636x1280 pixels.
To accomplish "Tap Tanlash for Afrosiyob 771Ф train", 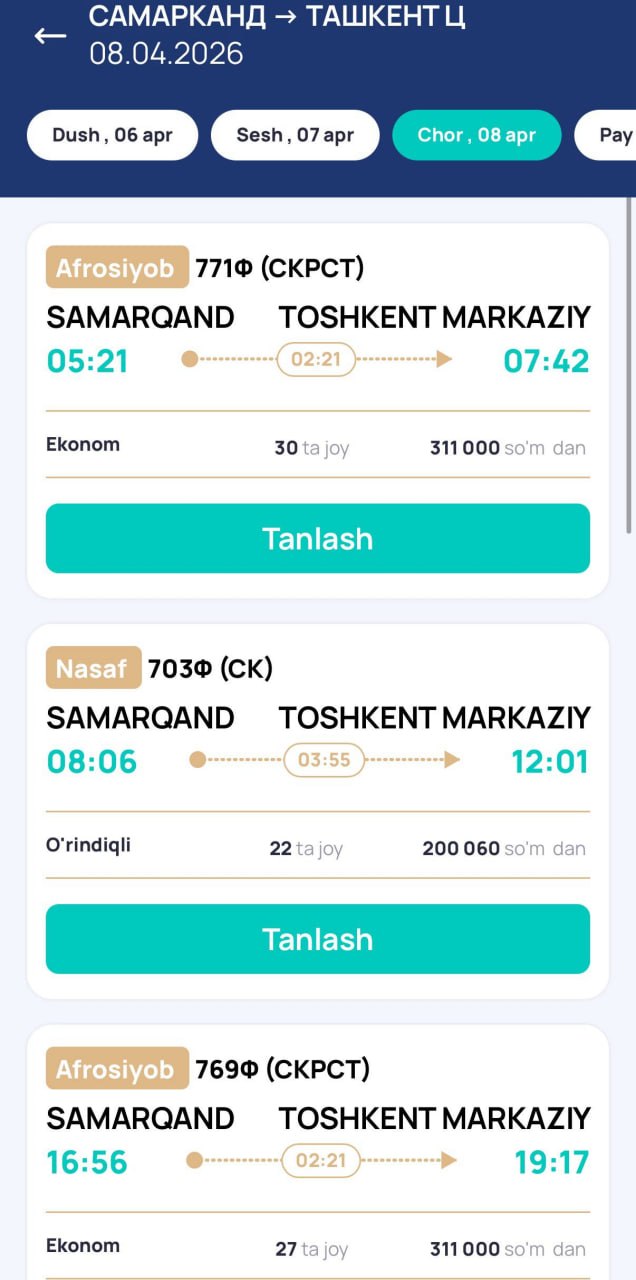I will 318,538.
